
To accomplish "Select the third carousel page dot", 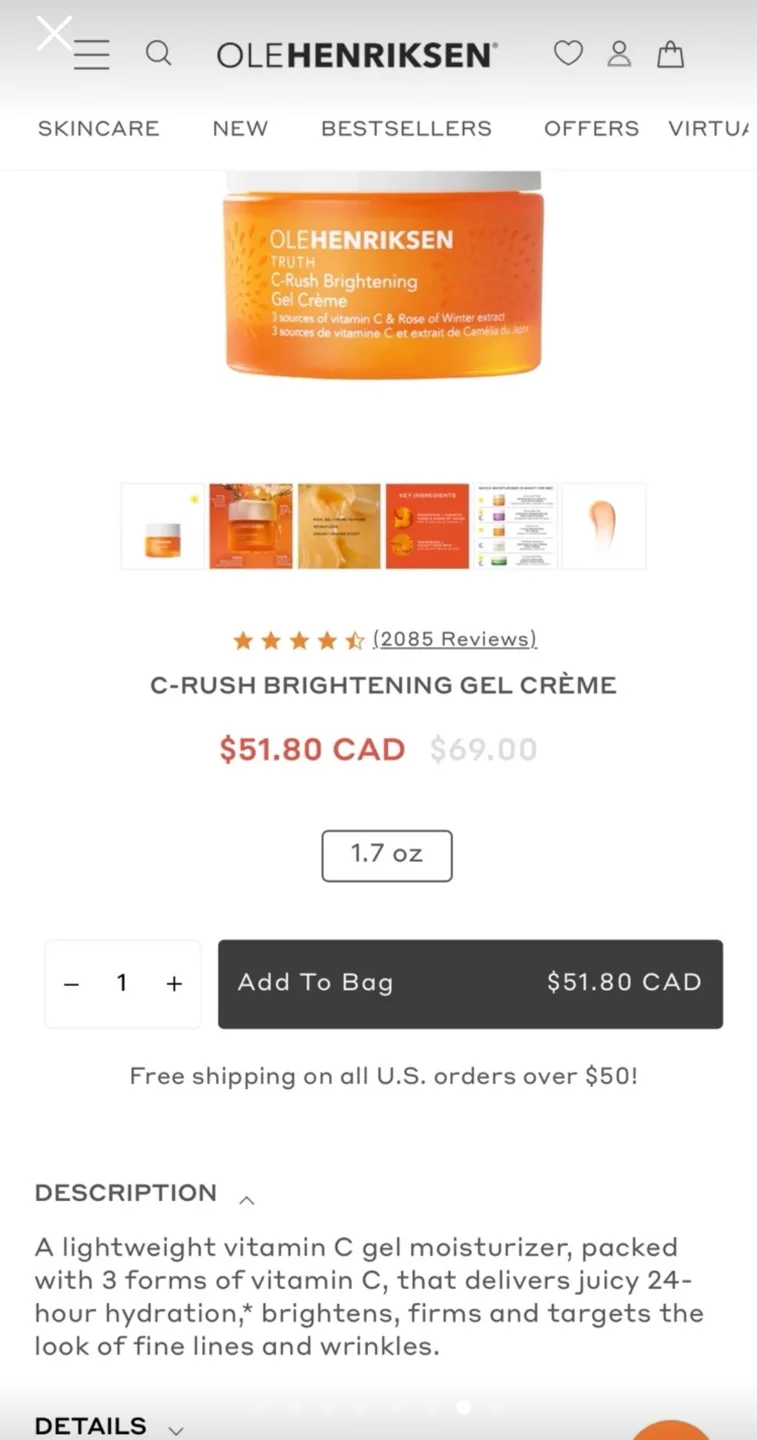I will (328, 1405).
